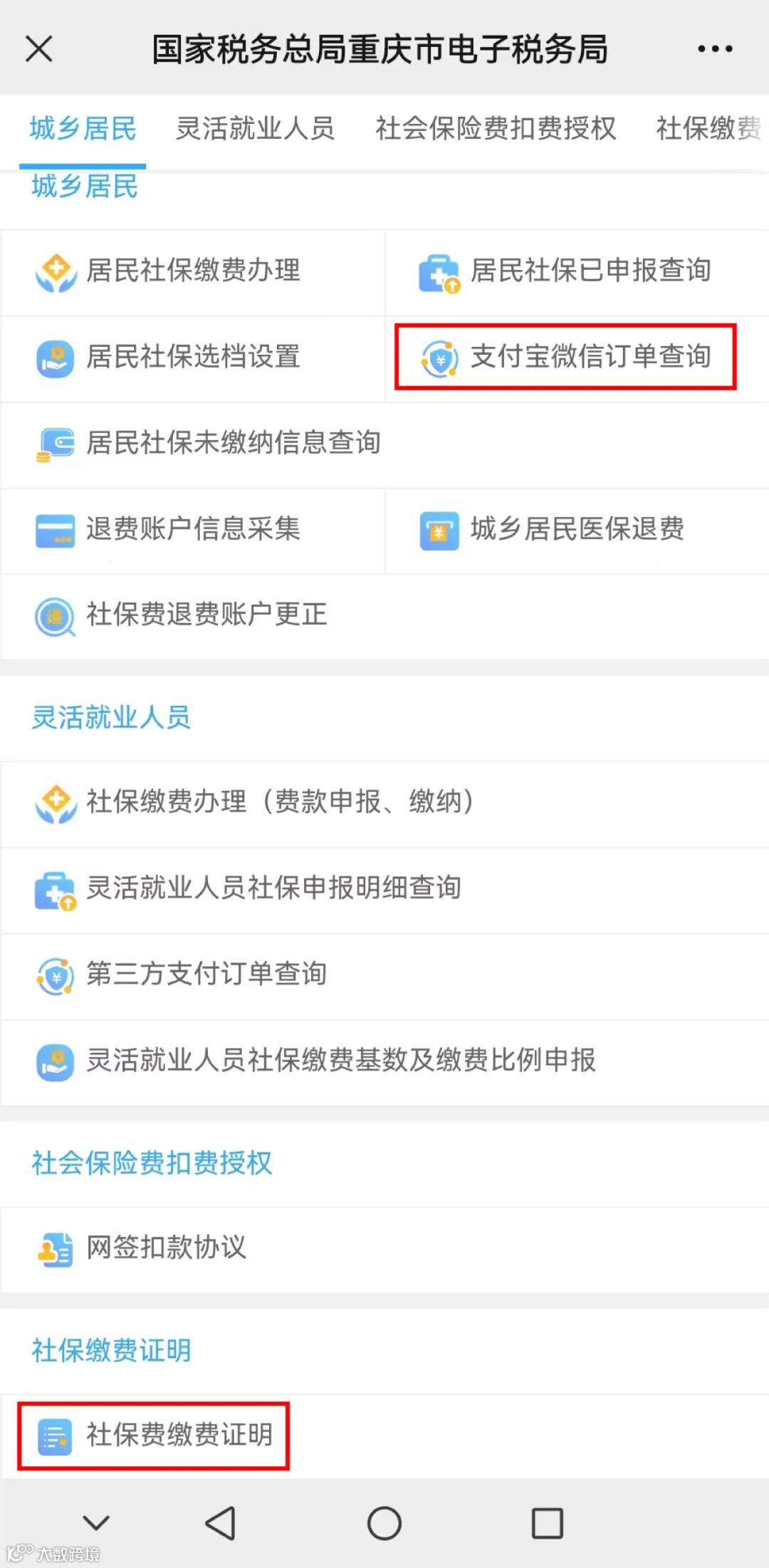This screenshot has height=1568, width=769.
Task: Open 城乡居民医保退费
Action: point(577,529)
